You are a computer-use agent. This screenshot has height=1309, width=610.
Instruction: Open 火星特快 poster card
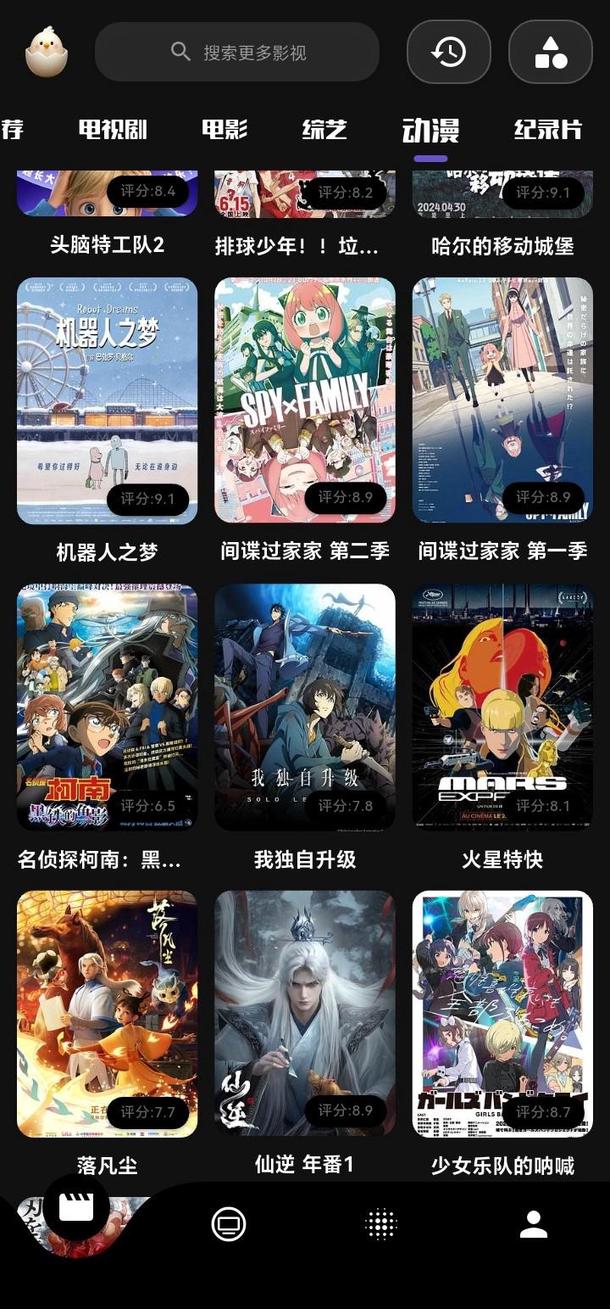502,707
